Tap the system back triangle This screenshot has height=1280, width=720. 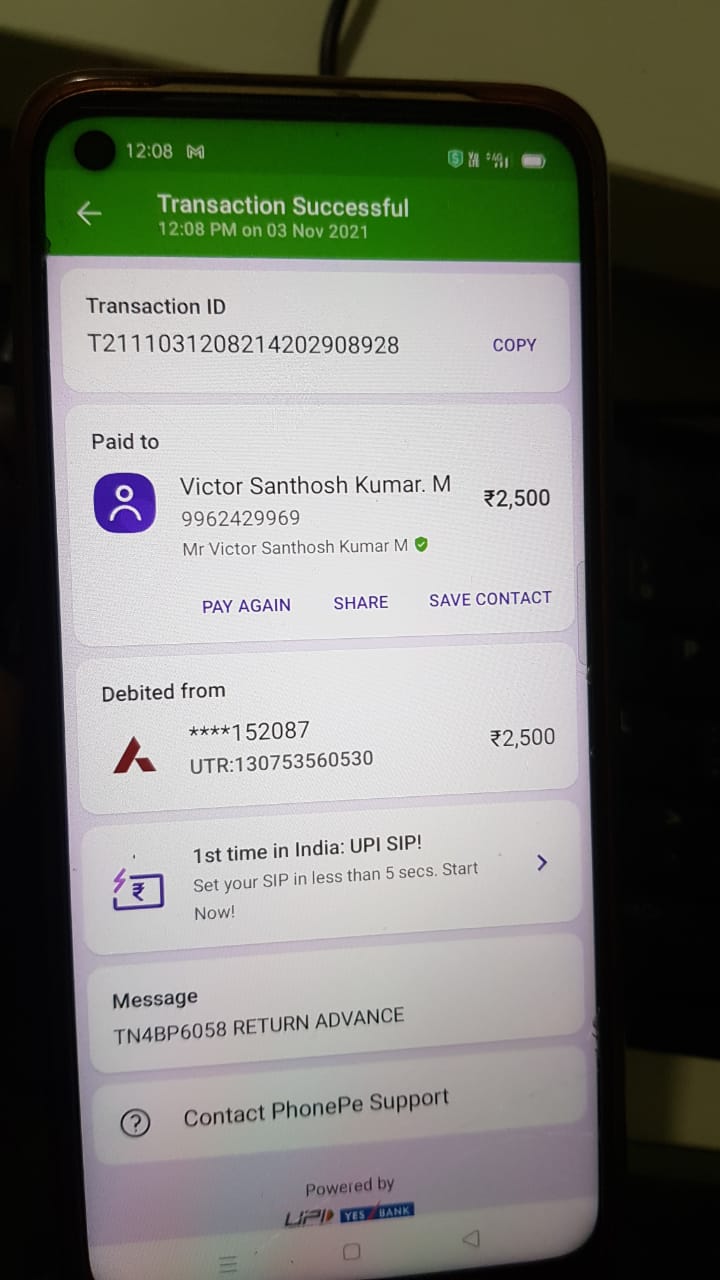[471, 1239]
